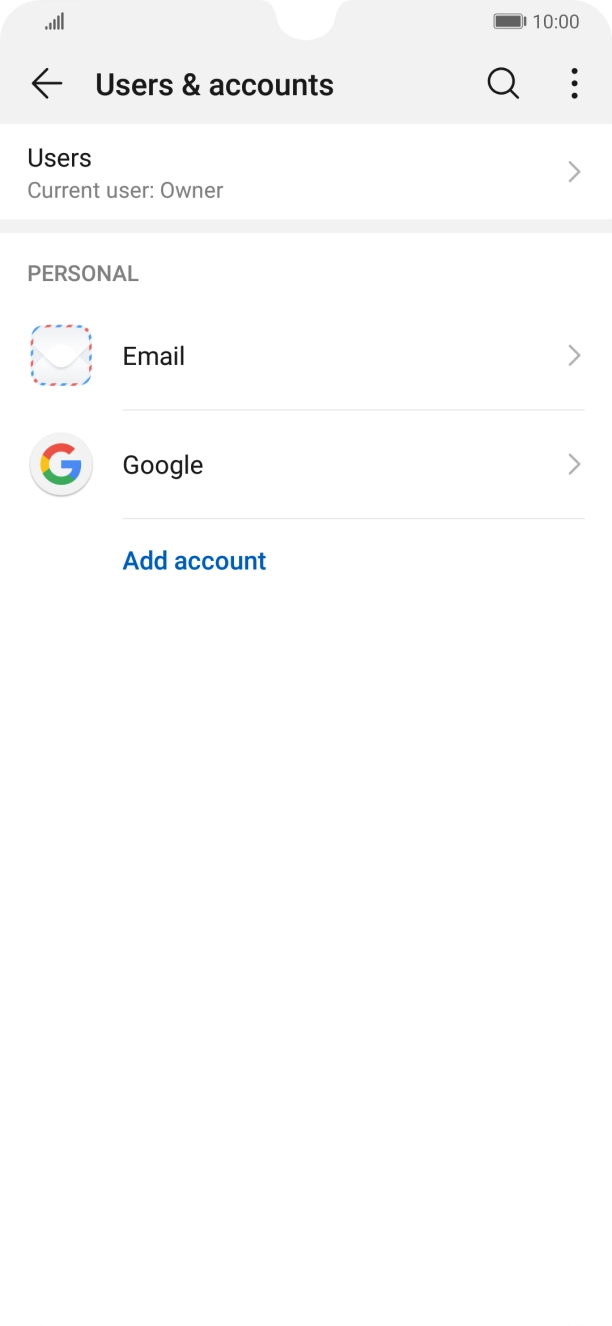612x1326 pixels.
Task: Open the search icon
Action: (x=503, y=85)
